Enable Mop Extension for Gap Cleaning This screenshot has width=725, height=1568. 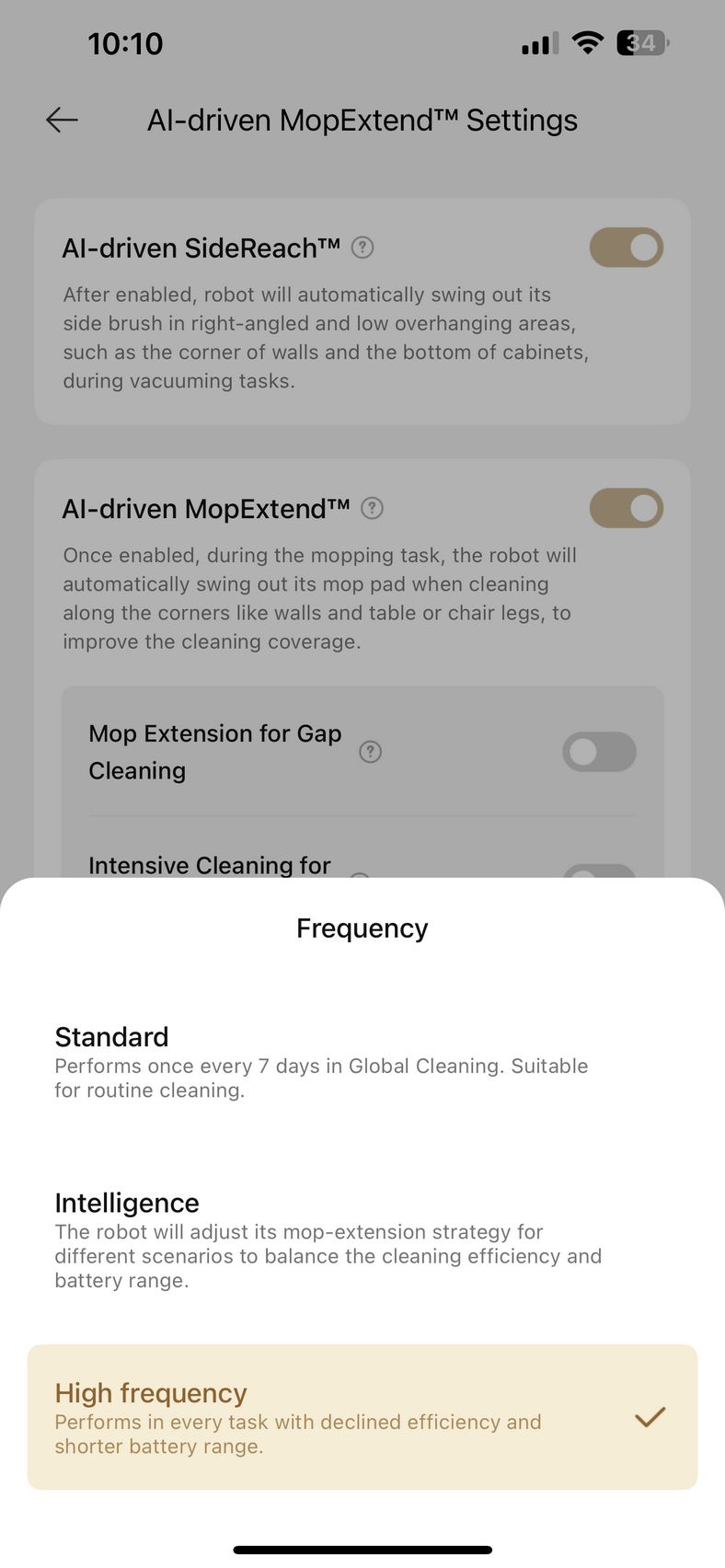(599, 752)
